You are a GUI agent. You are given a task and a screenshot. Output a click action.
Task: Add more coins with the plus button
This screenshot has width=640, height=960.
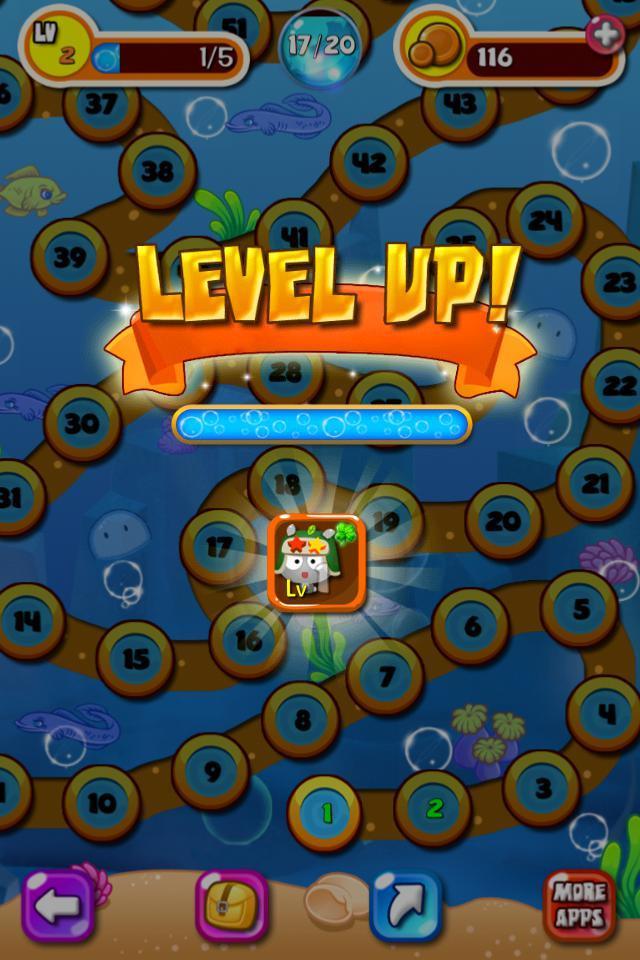coord(605,35)
